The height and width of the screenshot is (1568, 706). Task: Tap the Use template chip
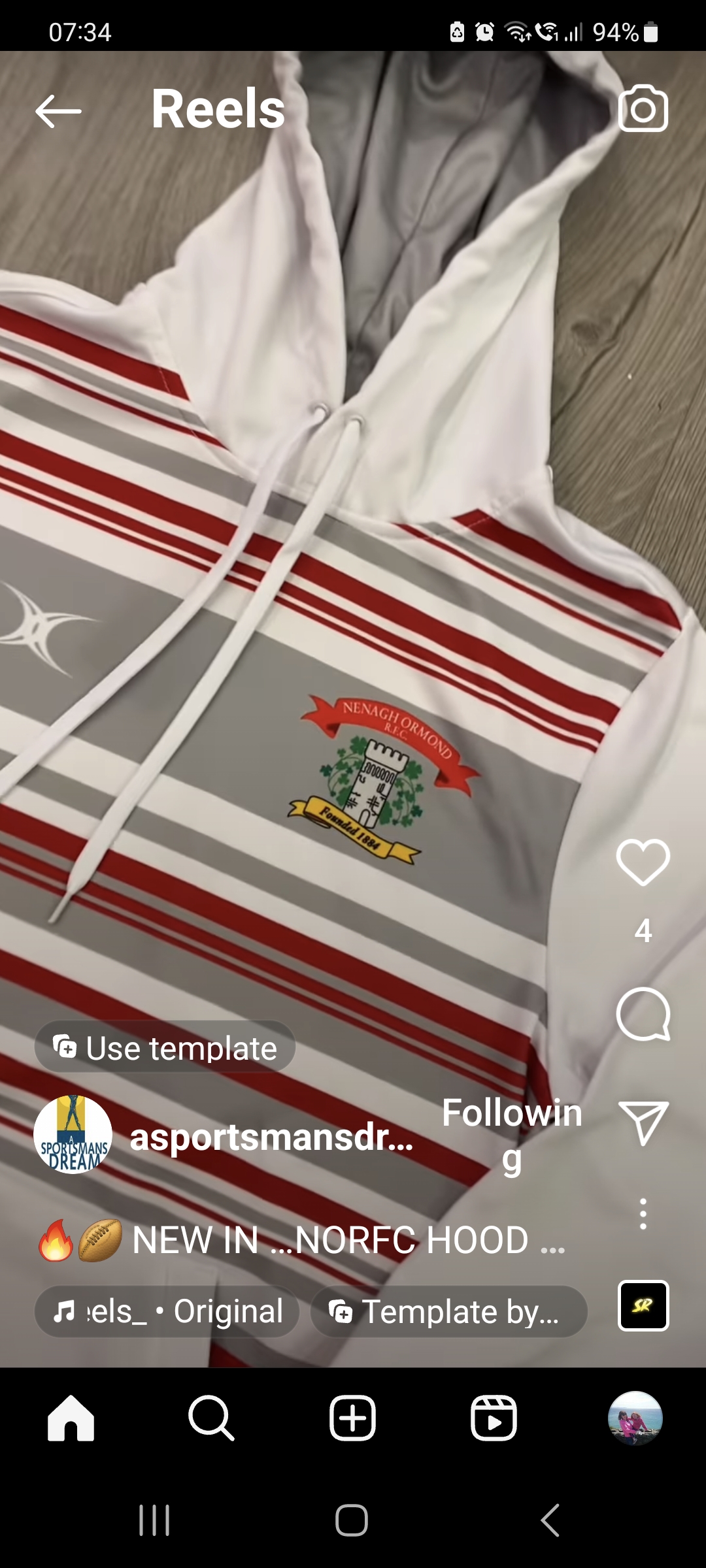[165, 1048]
